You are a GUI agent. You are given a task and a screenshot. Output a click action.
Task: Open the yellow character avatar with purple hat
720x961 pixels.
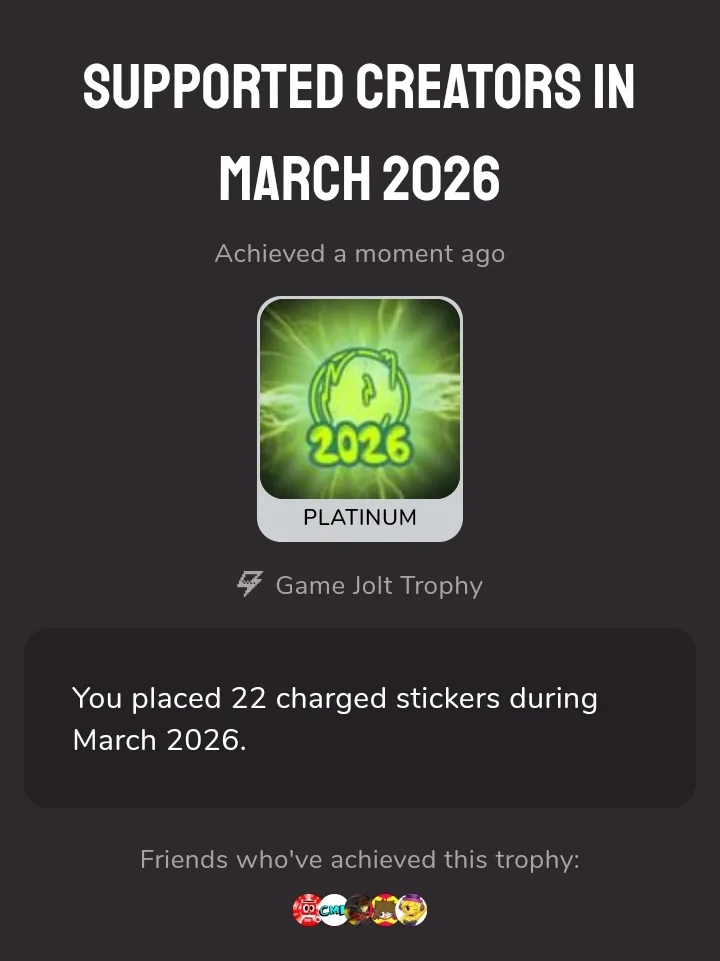coord(412,910)
